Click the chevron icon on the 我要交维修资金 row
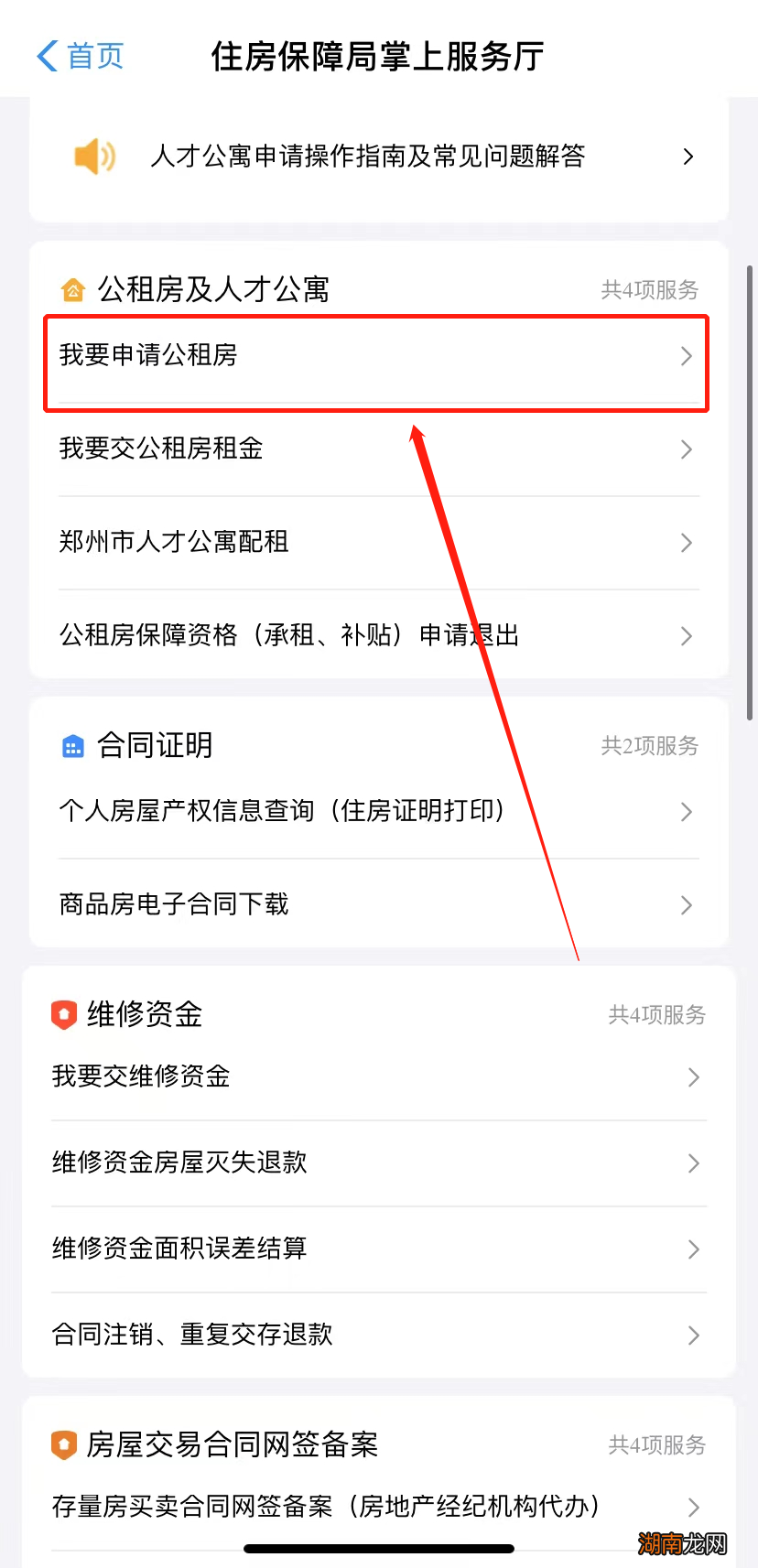Image resolution: width=758 pixels, height=1568 pixels. coord(693,1077)
